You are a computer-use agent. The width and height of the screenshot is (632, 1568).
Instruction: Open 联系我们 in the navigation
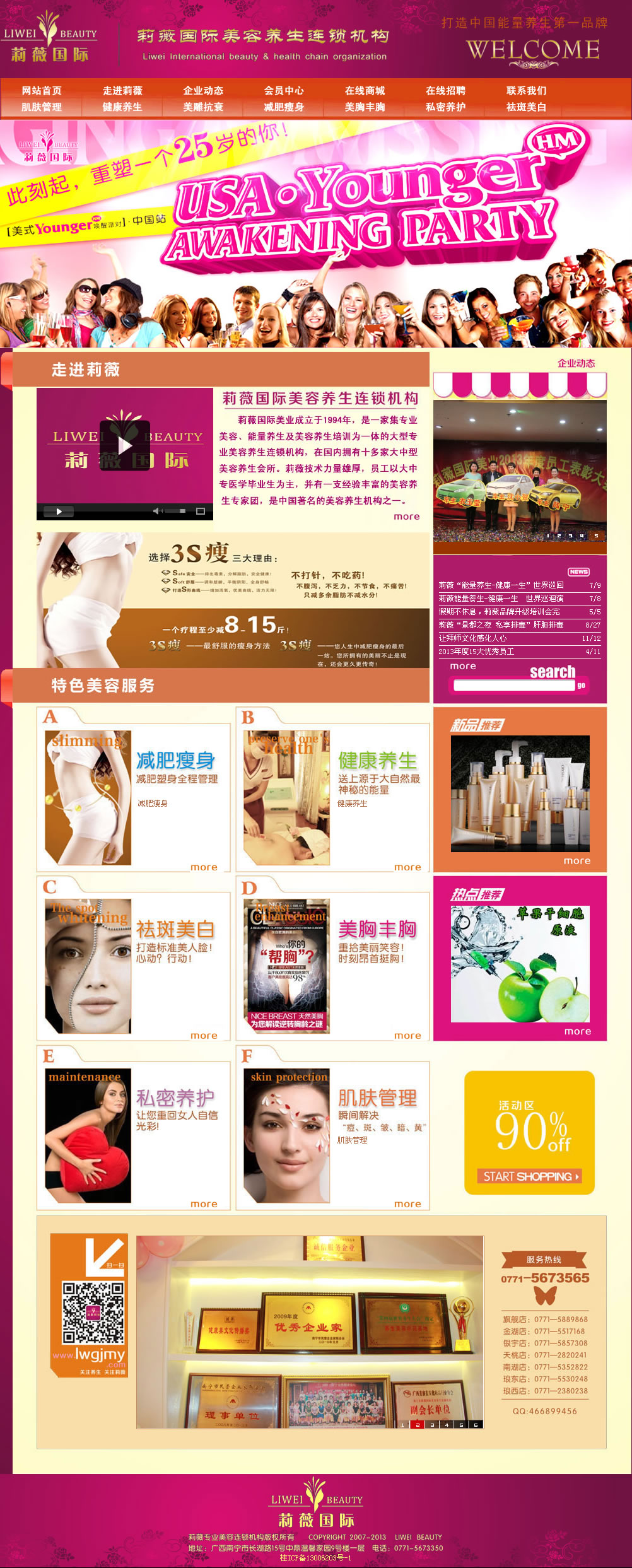point(526,91)
